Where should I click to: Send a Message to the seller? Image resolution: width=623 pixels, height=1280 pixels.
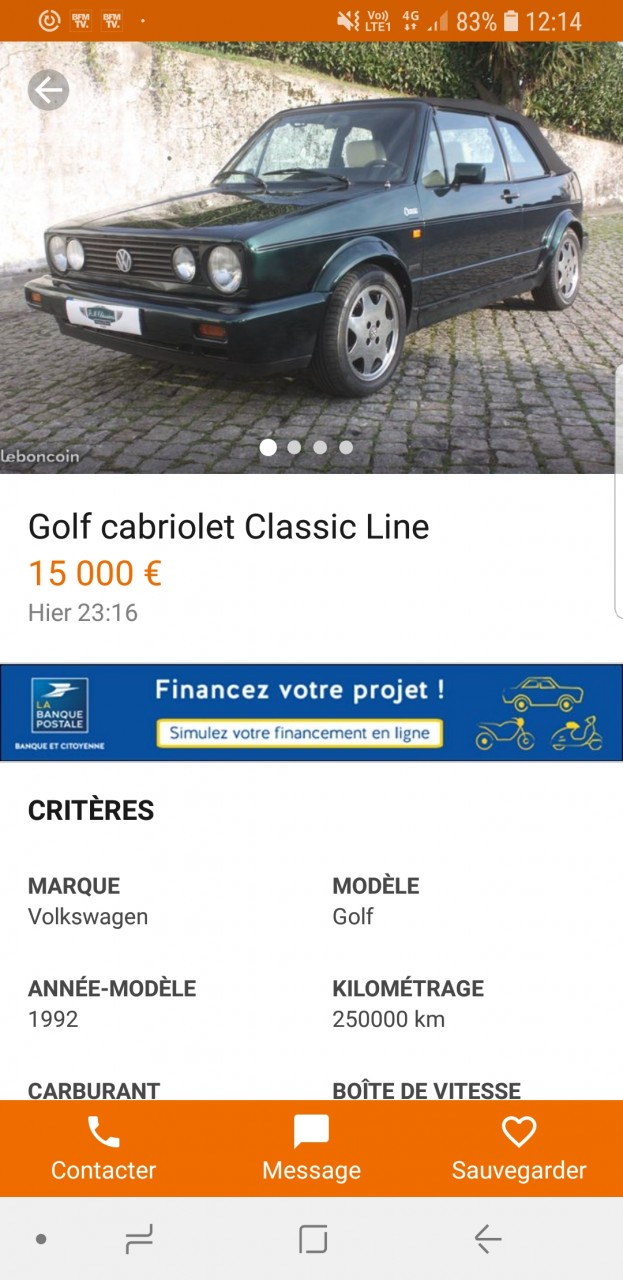tap(311, 1149)
